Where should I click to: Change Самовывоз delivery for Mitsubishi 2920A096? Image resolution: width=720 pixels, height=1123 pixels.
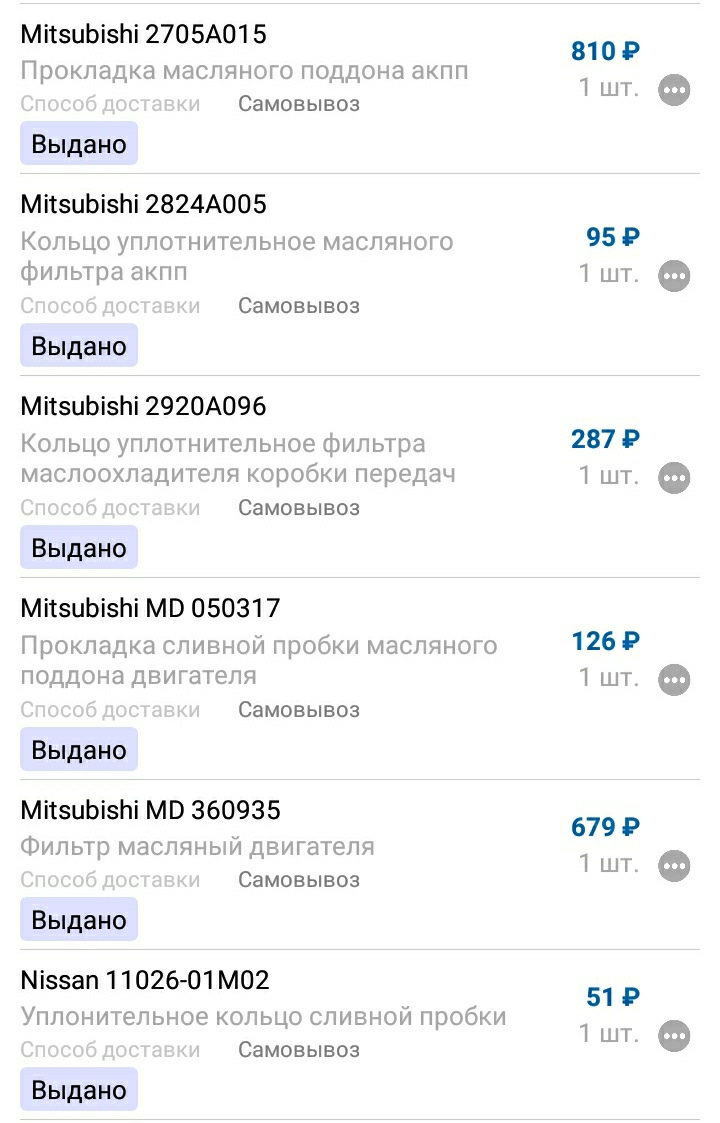(298, 507)
